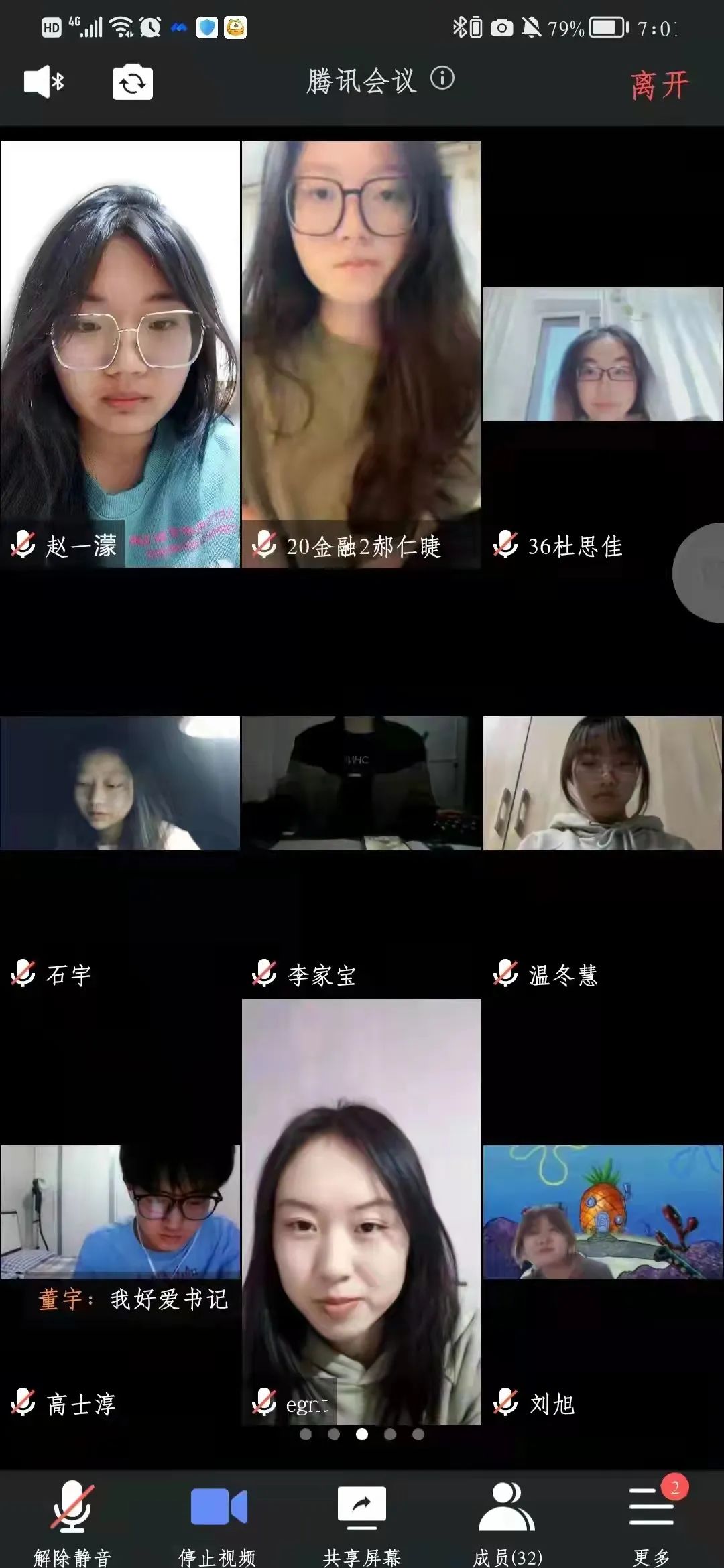724x1568 pixels.
Task: Select 刘旭's video tile
Action: [x=603, y=1213]
